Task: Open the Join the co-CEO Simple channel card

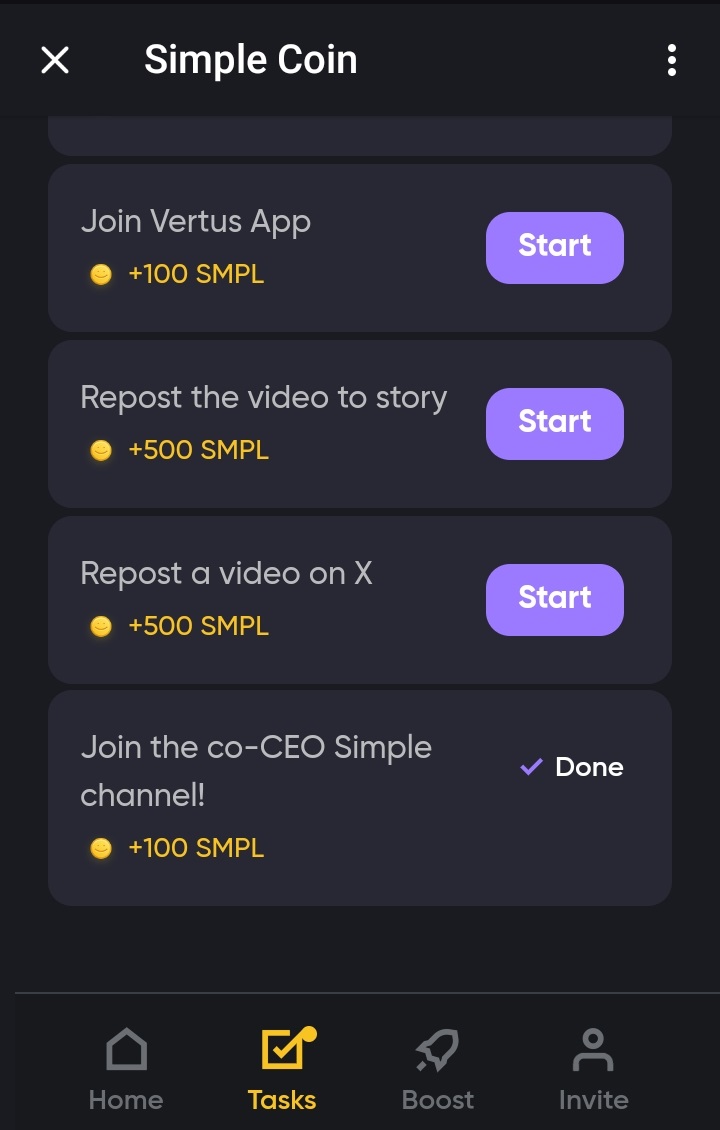Action: click(300, 797)
